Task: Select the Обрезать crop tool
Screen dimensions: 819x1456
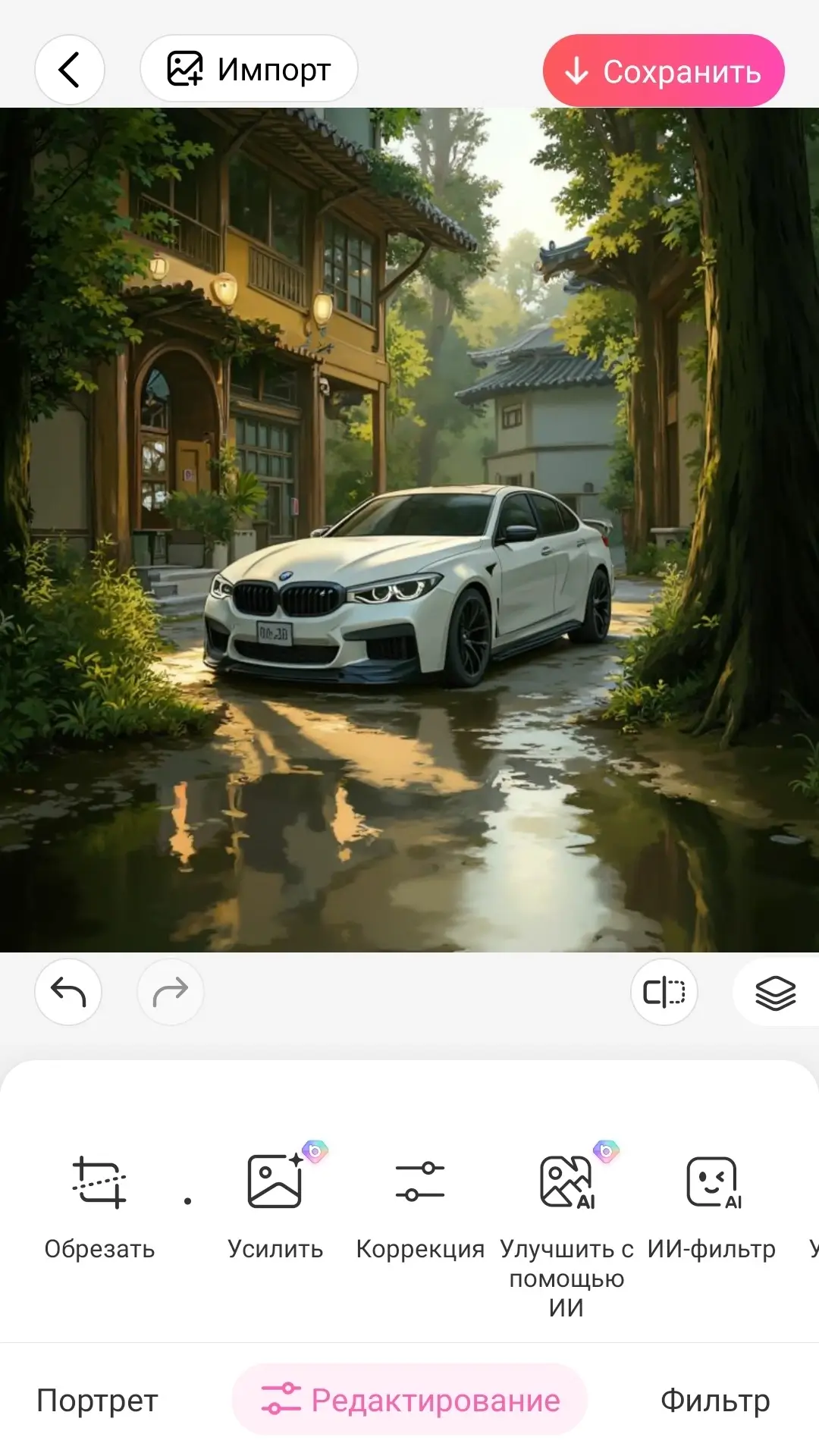Action: 99,1204
